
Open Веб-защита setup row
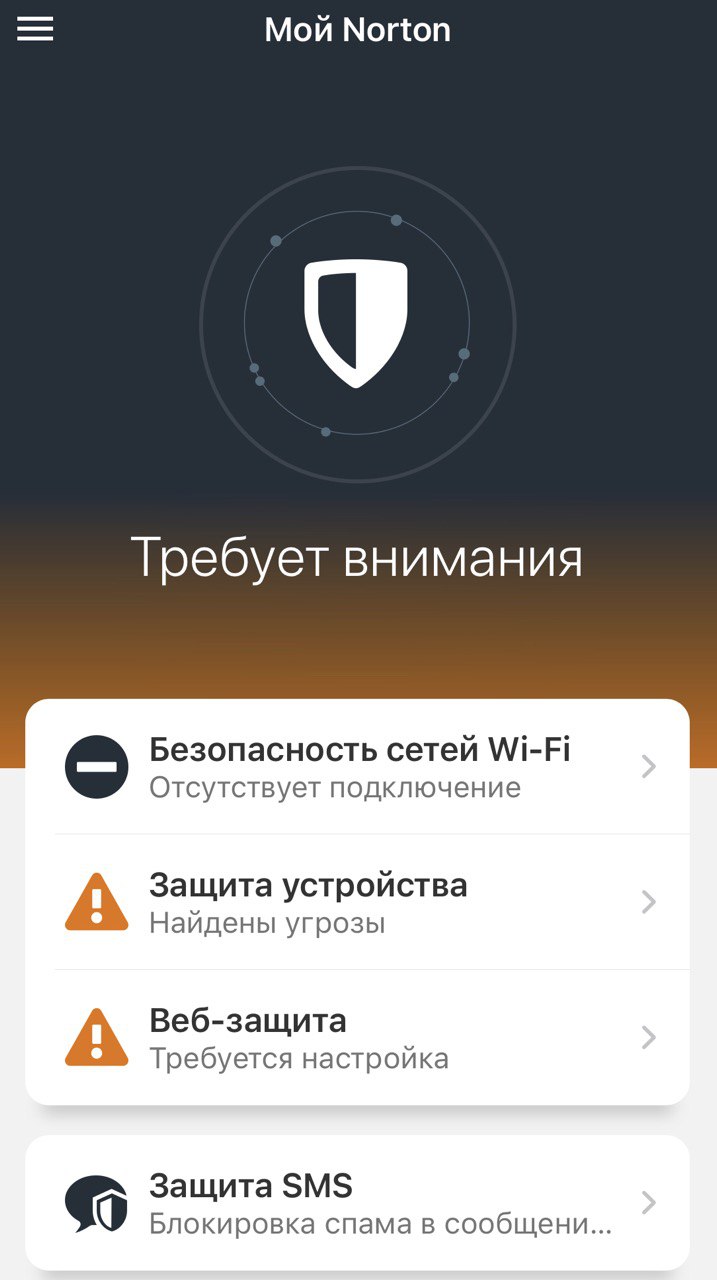[357, 1037]
